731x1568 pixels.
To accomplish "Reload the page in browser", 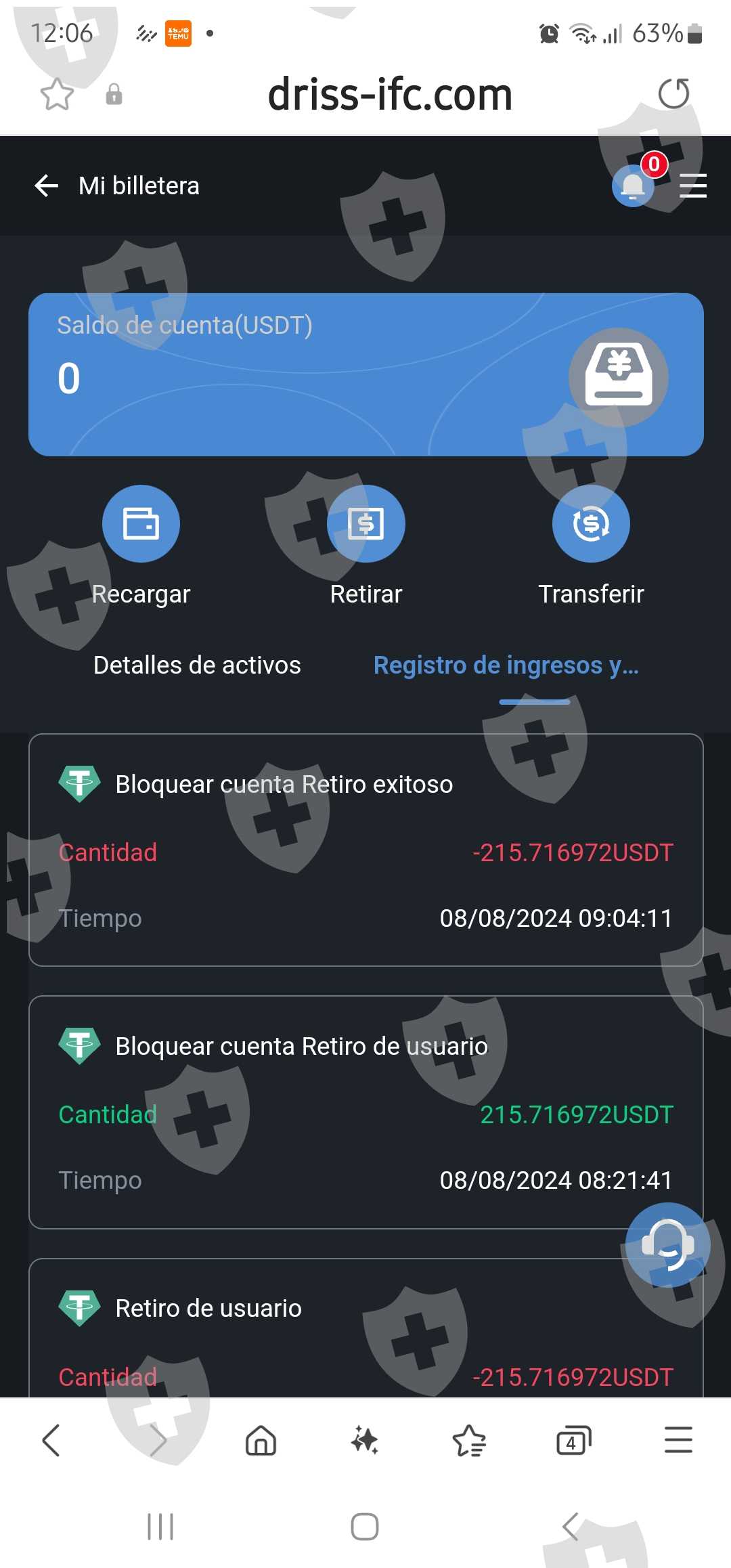I will click(x=673, y=93).
